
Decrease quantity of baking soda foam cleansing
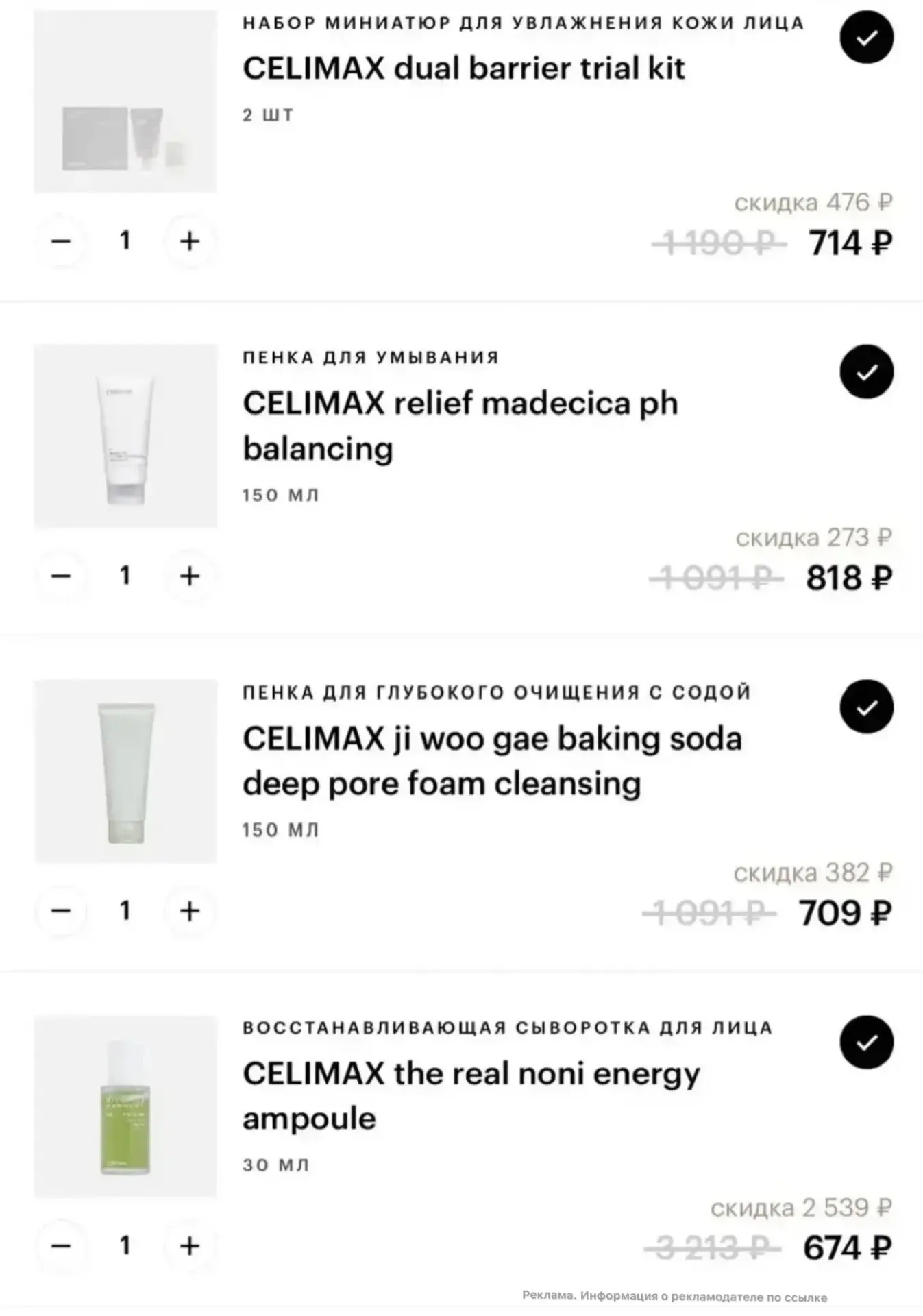pos(61,911)
